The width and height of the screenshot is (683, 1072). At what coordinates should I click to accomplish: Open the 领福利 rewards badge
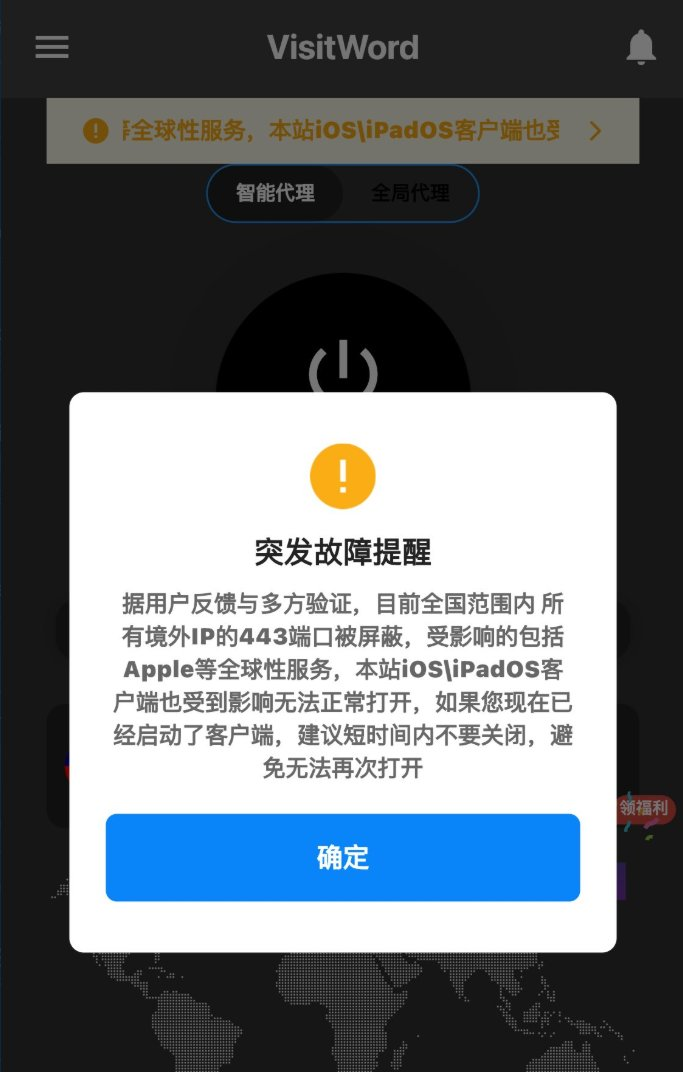(x=645, y=808)
